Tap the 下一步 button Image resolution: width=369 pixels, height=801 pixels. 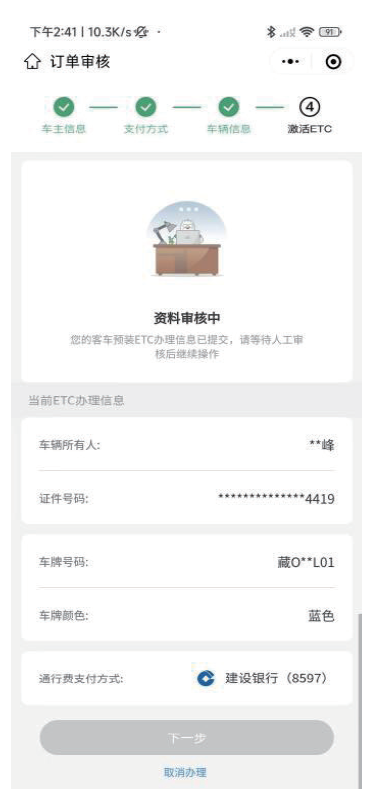187,738
